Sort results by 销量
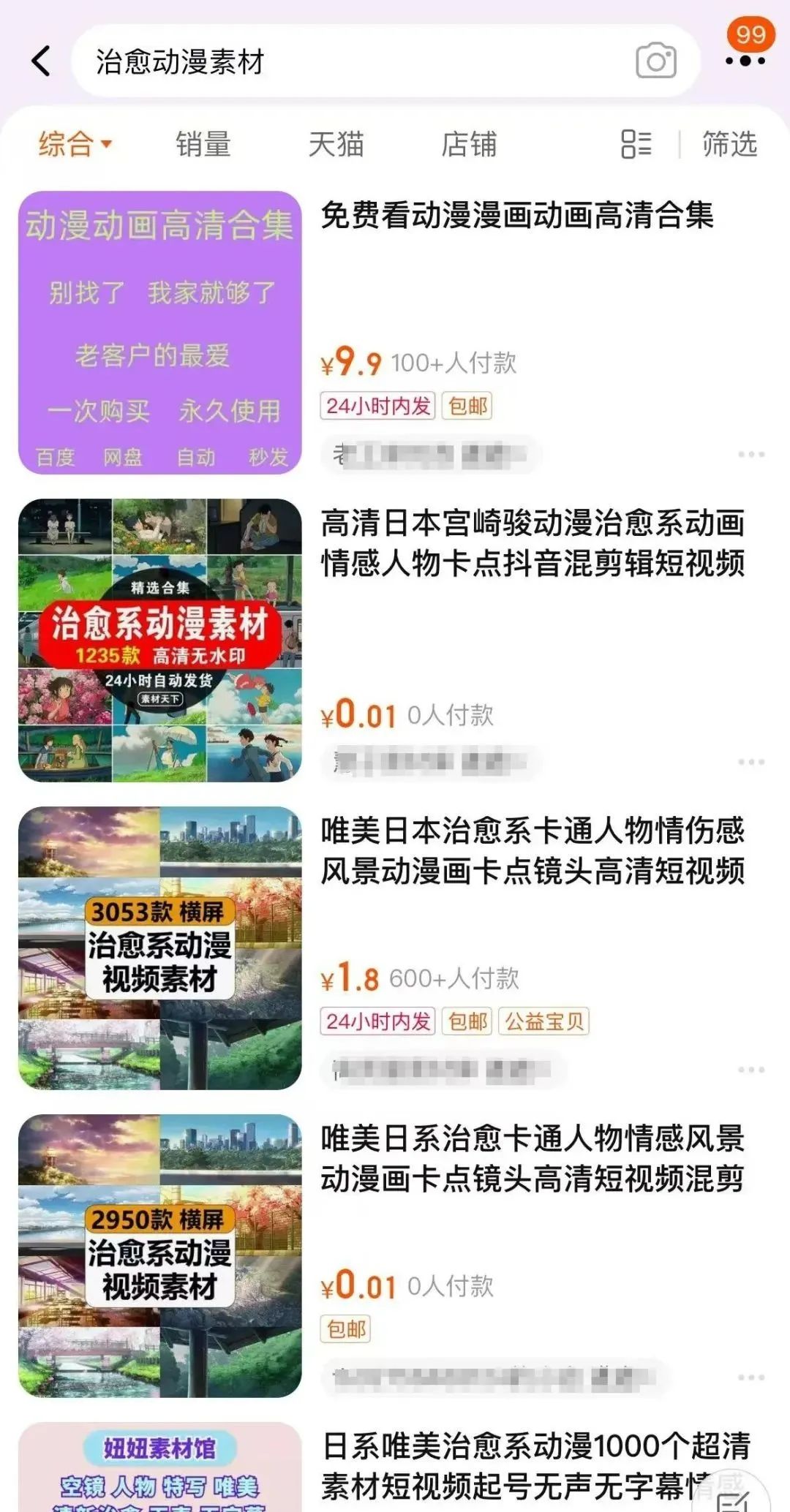Screen dimensions: 790x1512 click(203, 144)
